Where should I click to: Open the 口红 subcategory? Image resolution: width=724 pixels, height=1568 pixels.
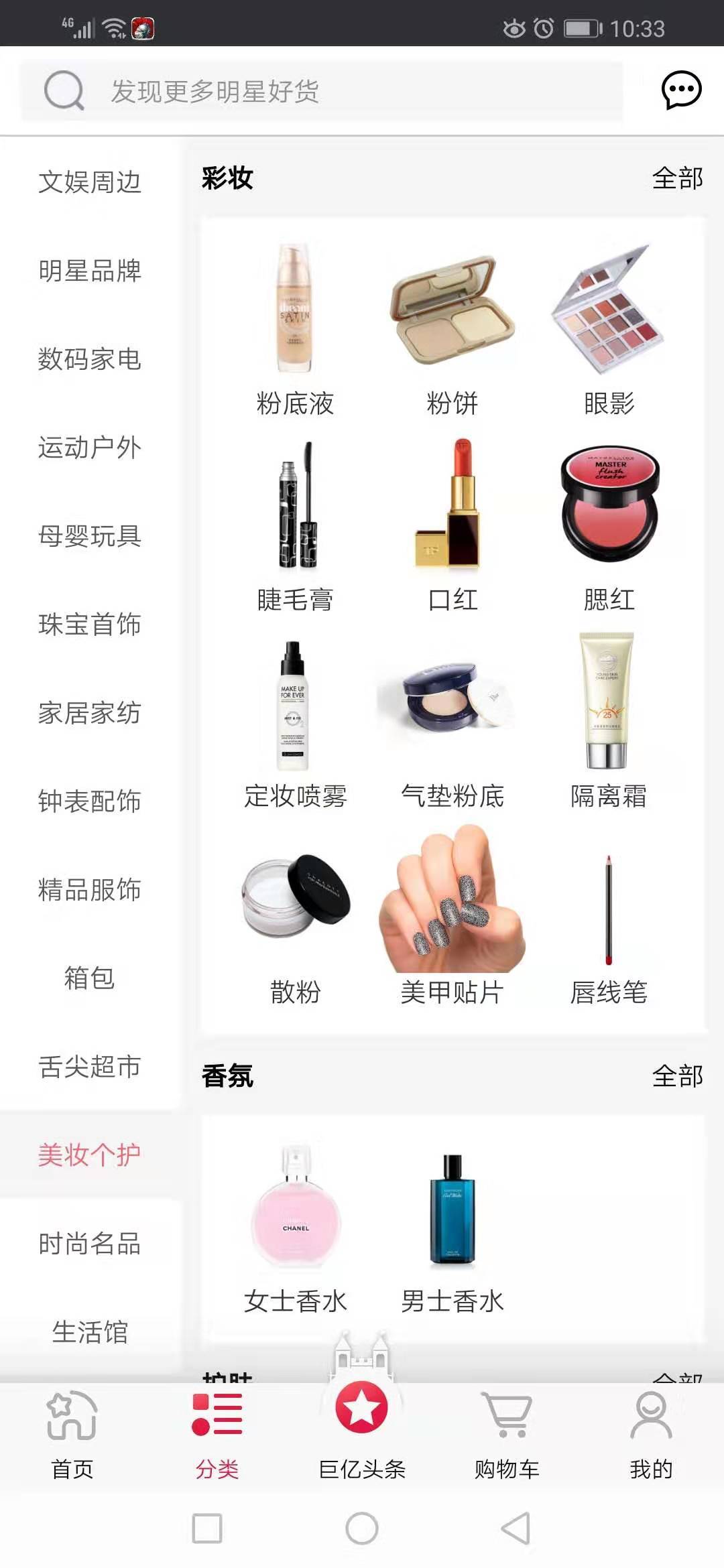[452, 524]
